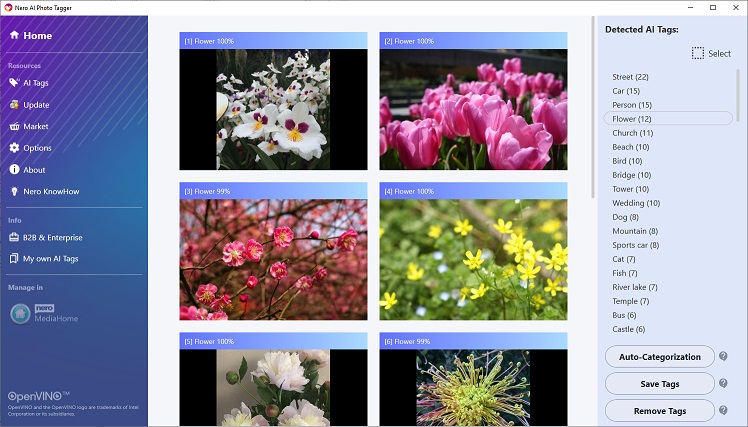
Task: Open AI Tags in the sidebar
Action: (35, 83)
